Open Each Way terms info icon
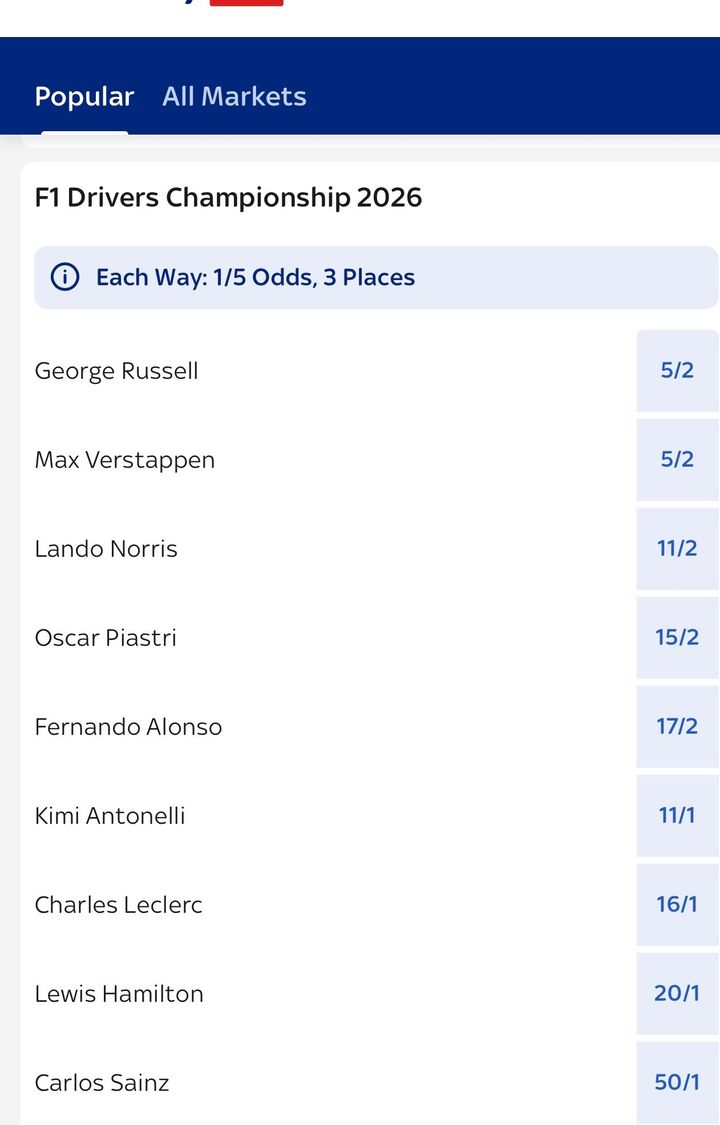Screen dimensions: 720x1125 point(64,277)
